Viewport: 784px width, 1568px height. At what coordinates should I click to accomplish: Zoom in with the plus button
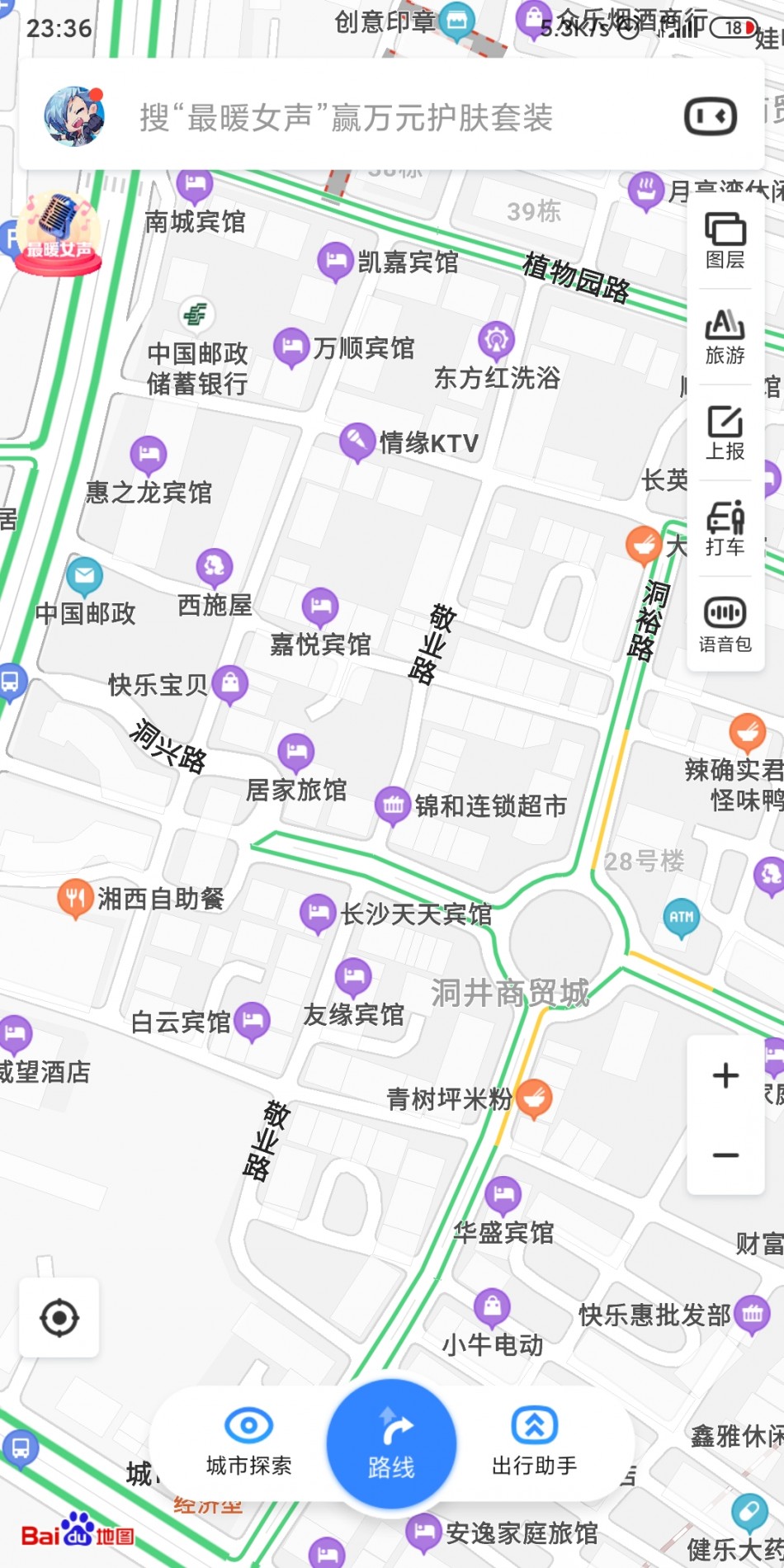tap(725, 1075)
